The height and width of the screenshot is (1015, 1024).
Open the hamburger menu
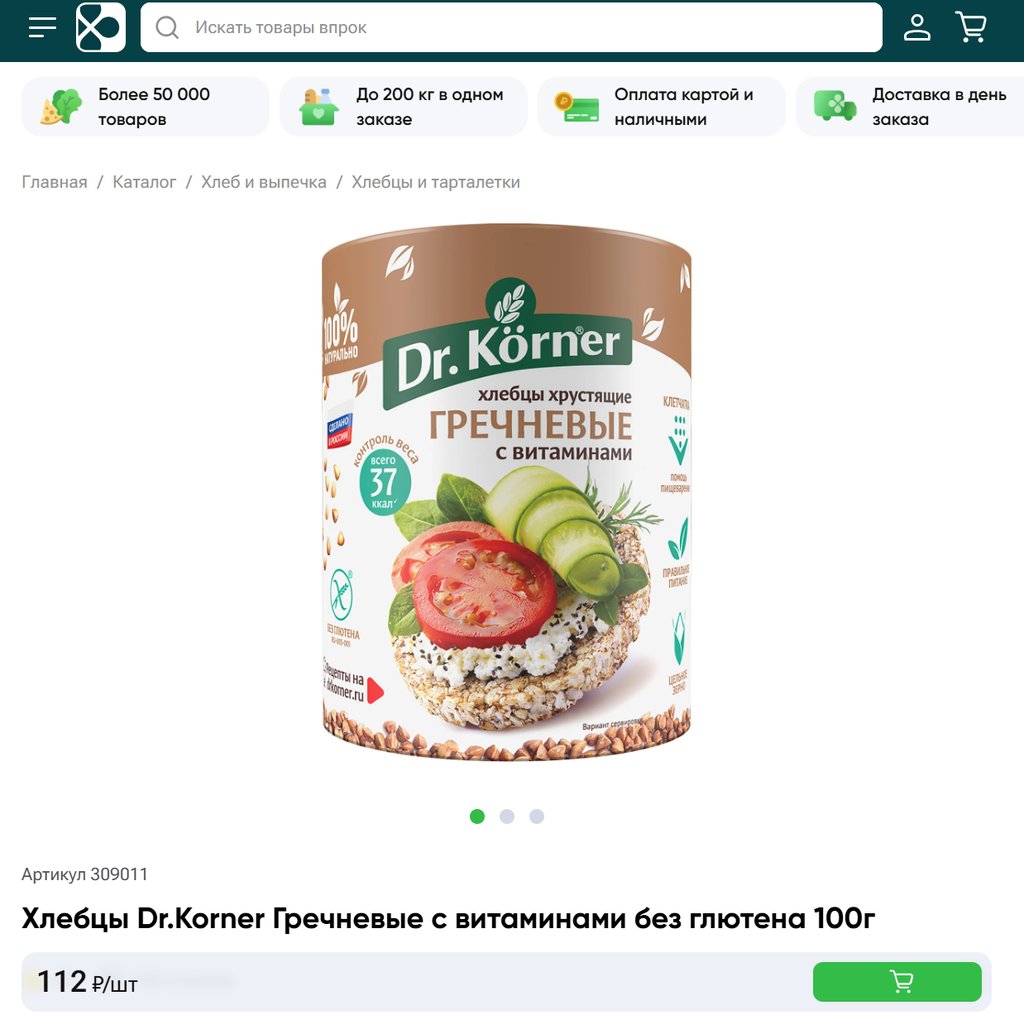point(42,27)
